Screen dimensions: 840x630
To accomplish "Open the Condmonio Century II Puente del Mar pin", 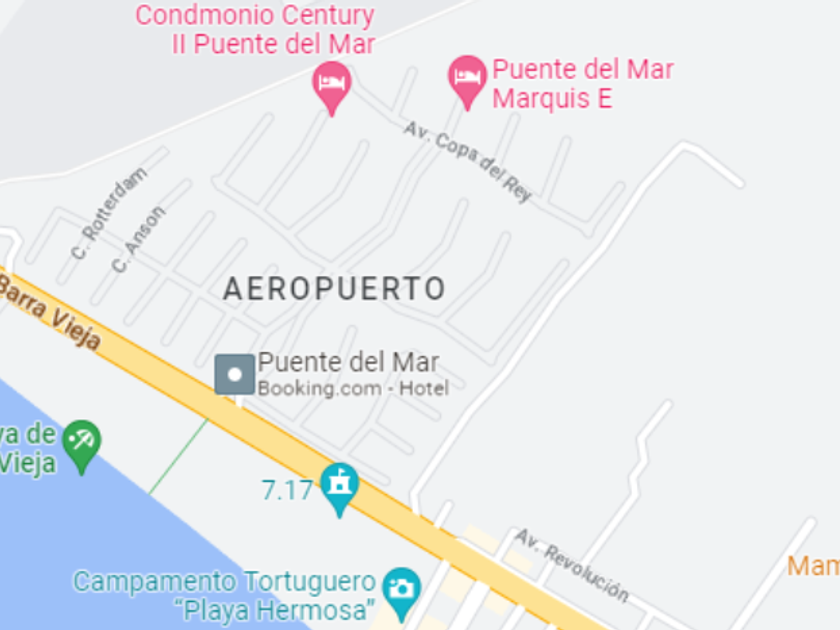I will (x=332, y=88).
